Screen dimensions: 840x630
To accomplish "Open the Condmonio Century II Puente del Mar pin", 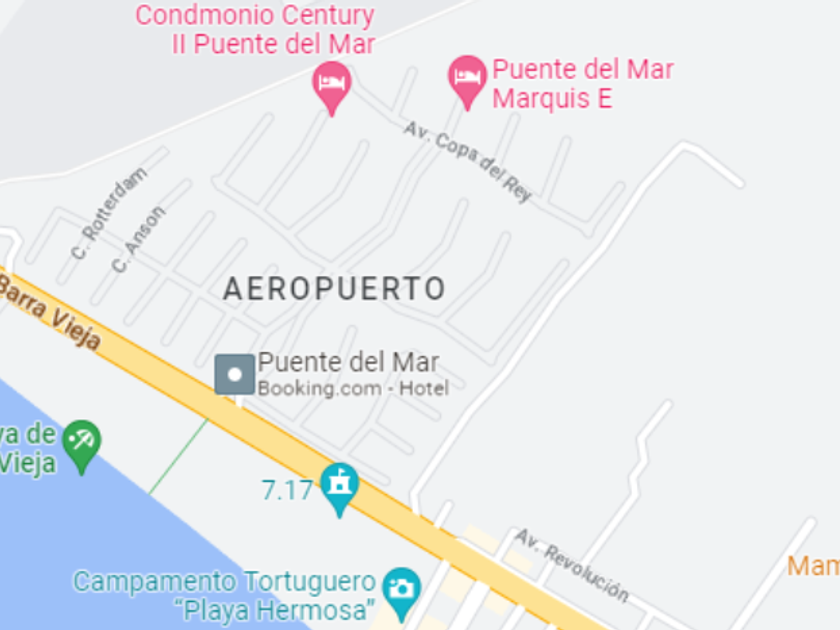I will (x=332, y=88).
